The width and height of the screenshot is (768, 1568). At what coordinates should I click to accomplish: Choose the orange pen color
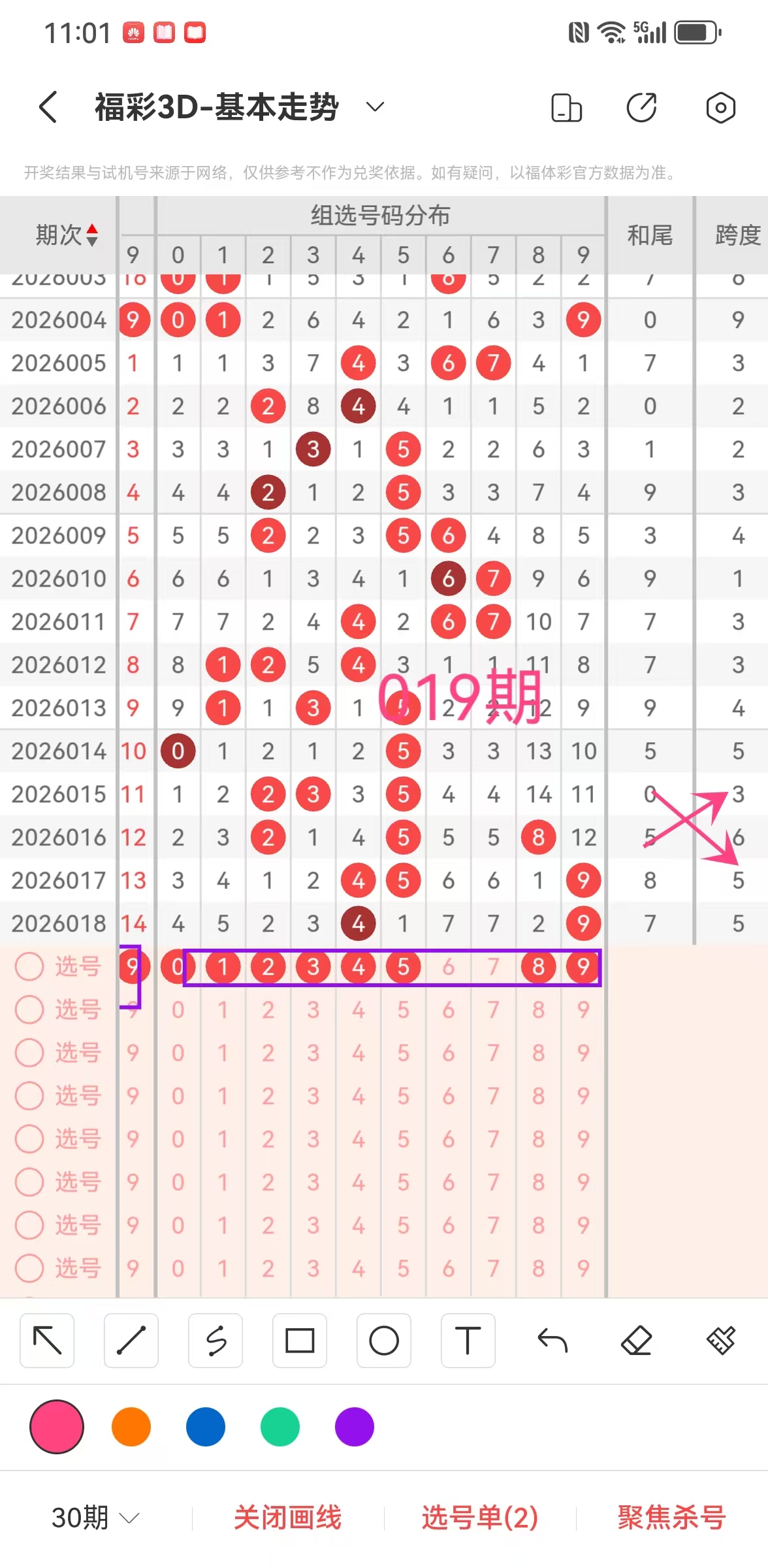[x=131, y=1427]
